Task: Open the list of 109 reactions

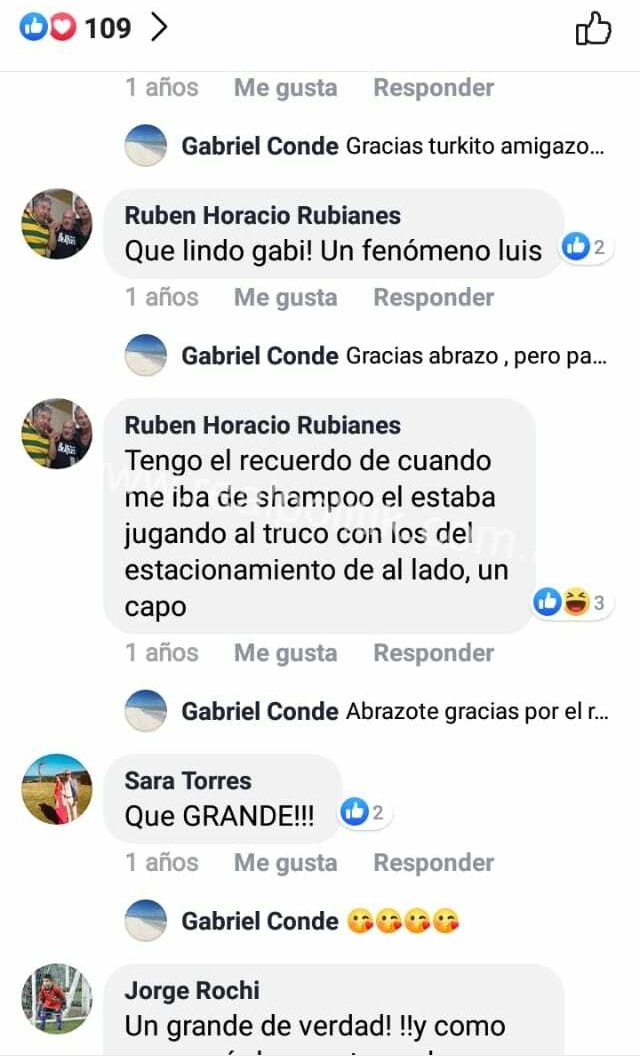Action: (92, 28)
